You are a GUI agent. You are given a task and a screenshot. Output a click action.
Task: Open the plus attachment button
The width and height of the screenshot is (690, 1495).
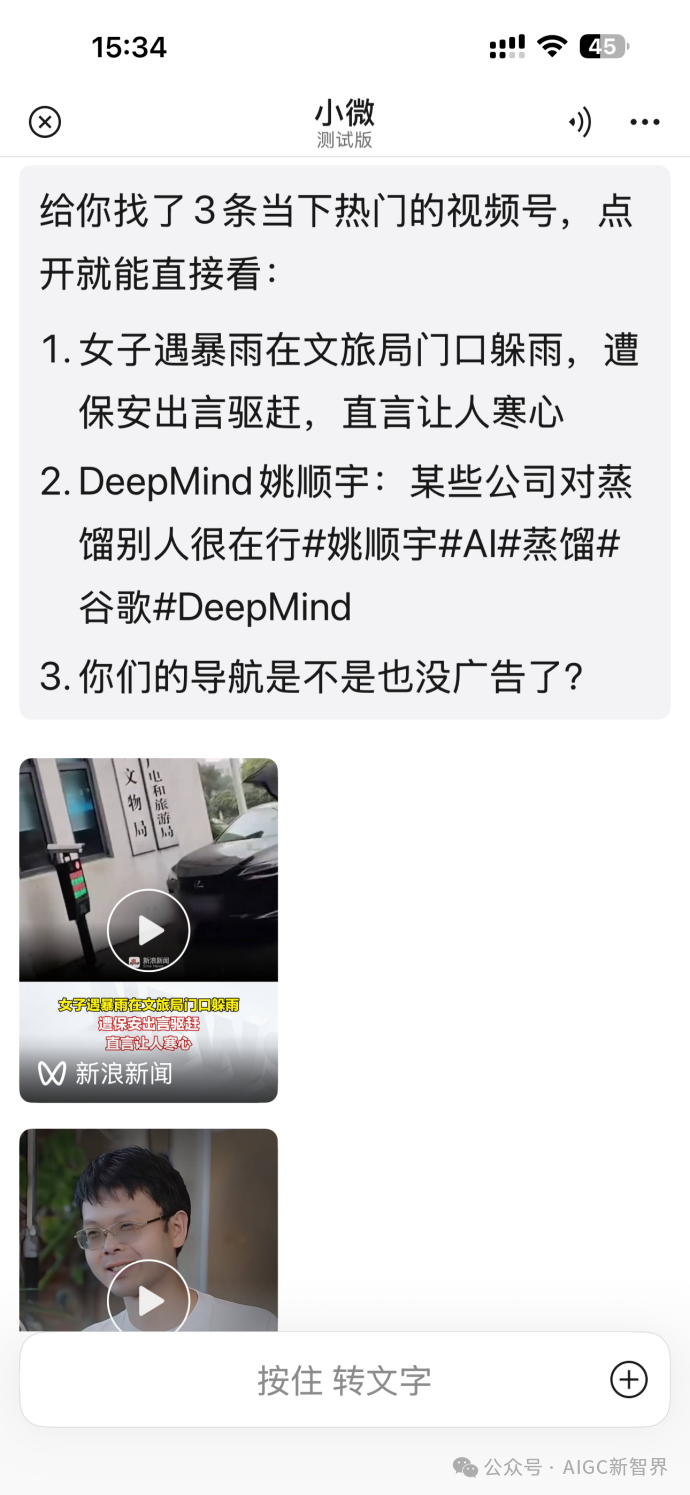(629, 1380)
